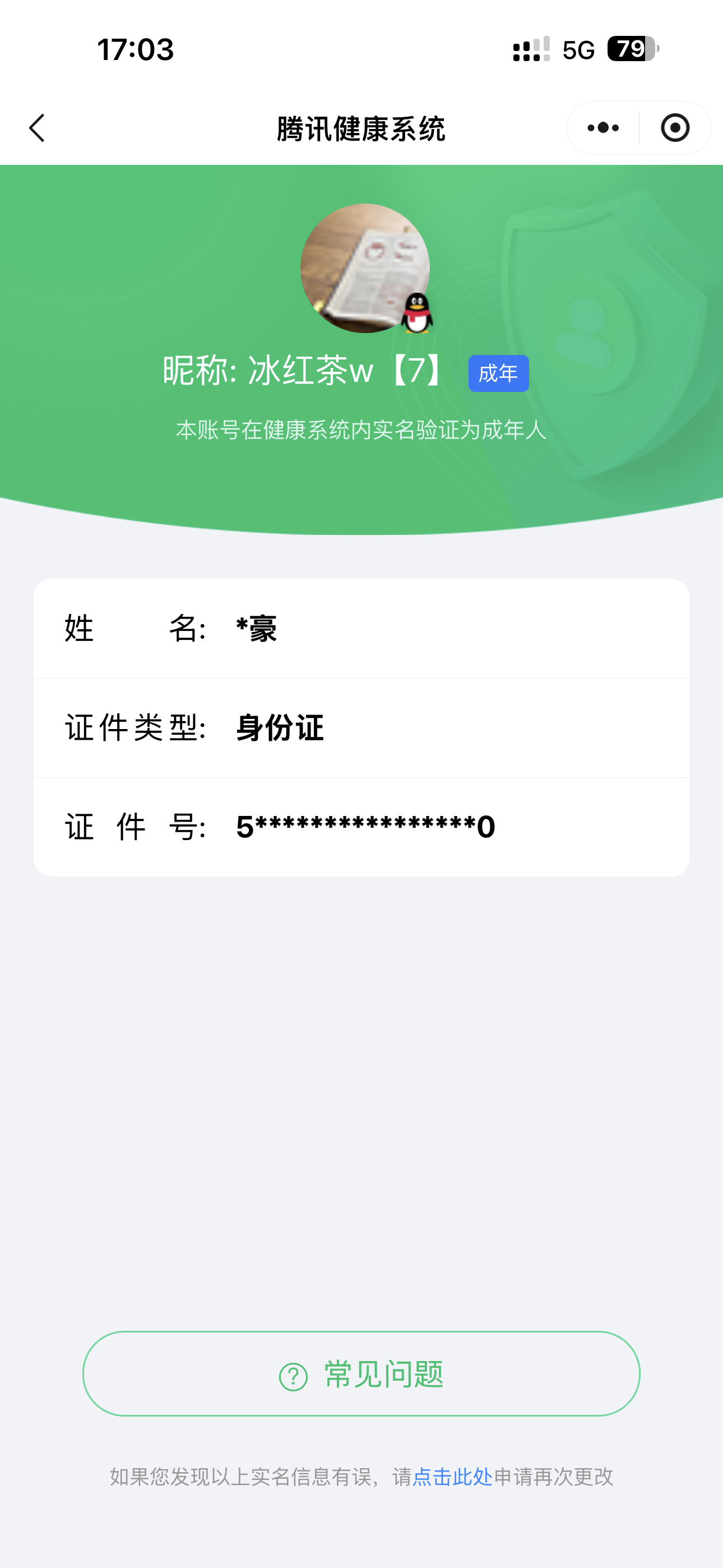Viewport: 723px width, 1568px height.
Task: Expand the 证件号 row details
Action: click(x=361, y=825)
